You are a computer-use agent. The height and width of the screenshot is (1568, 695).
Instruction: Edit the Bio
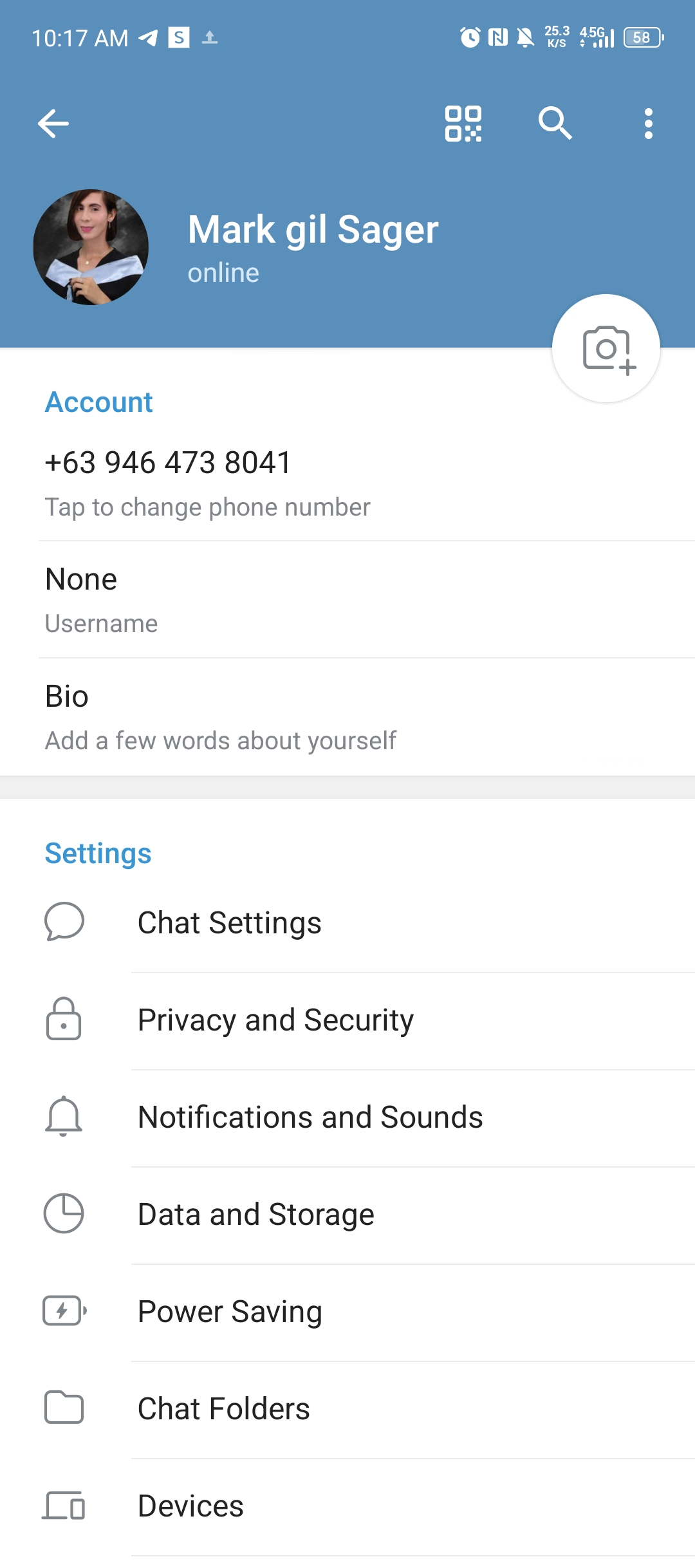point(347,717)
